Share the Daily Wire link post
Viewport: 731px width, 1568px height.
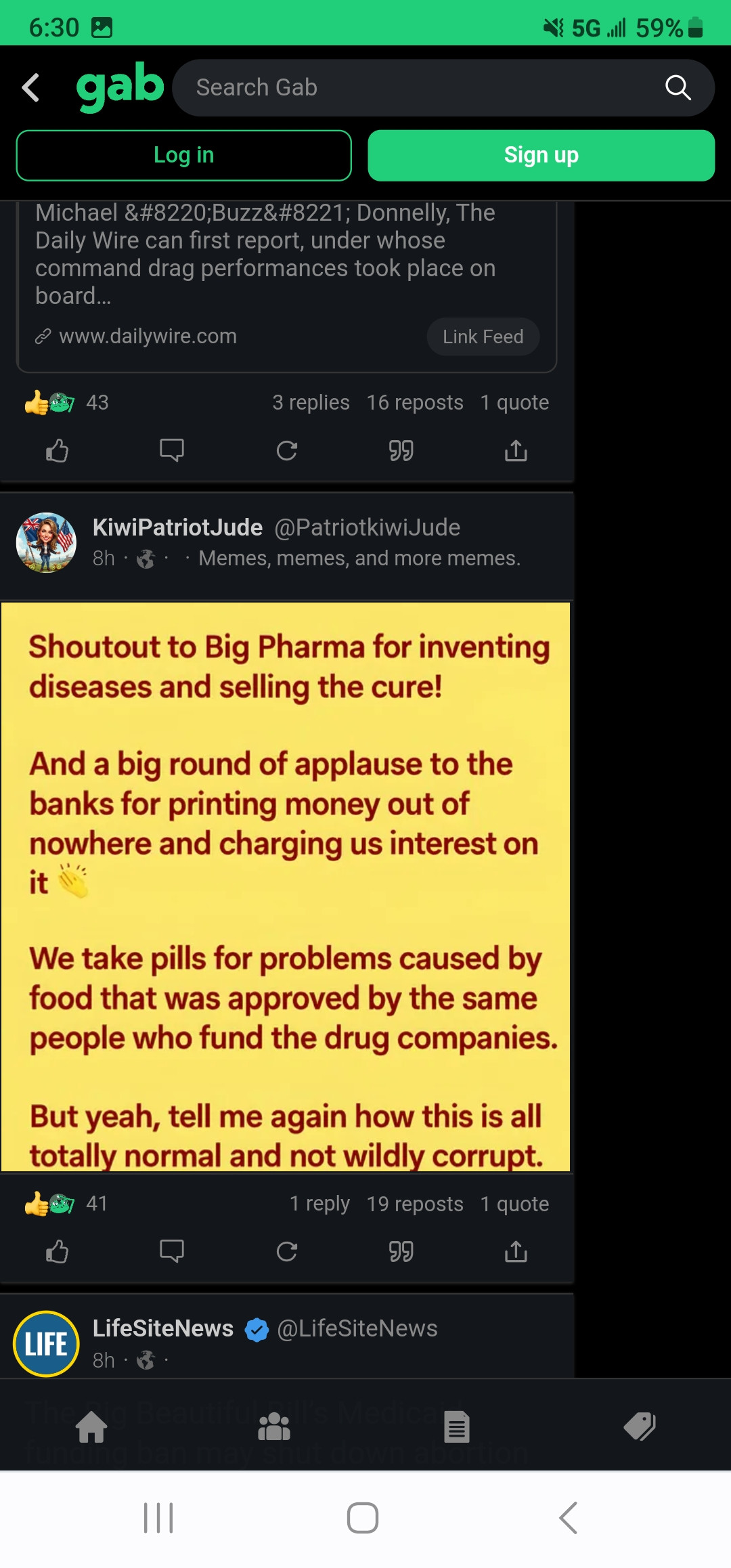pos(516,450)
